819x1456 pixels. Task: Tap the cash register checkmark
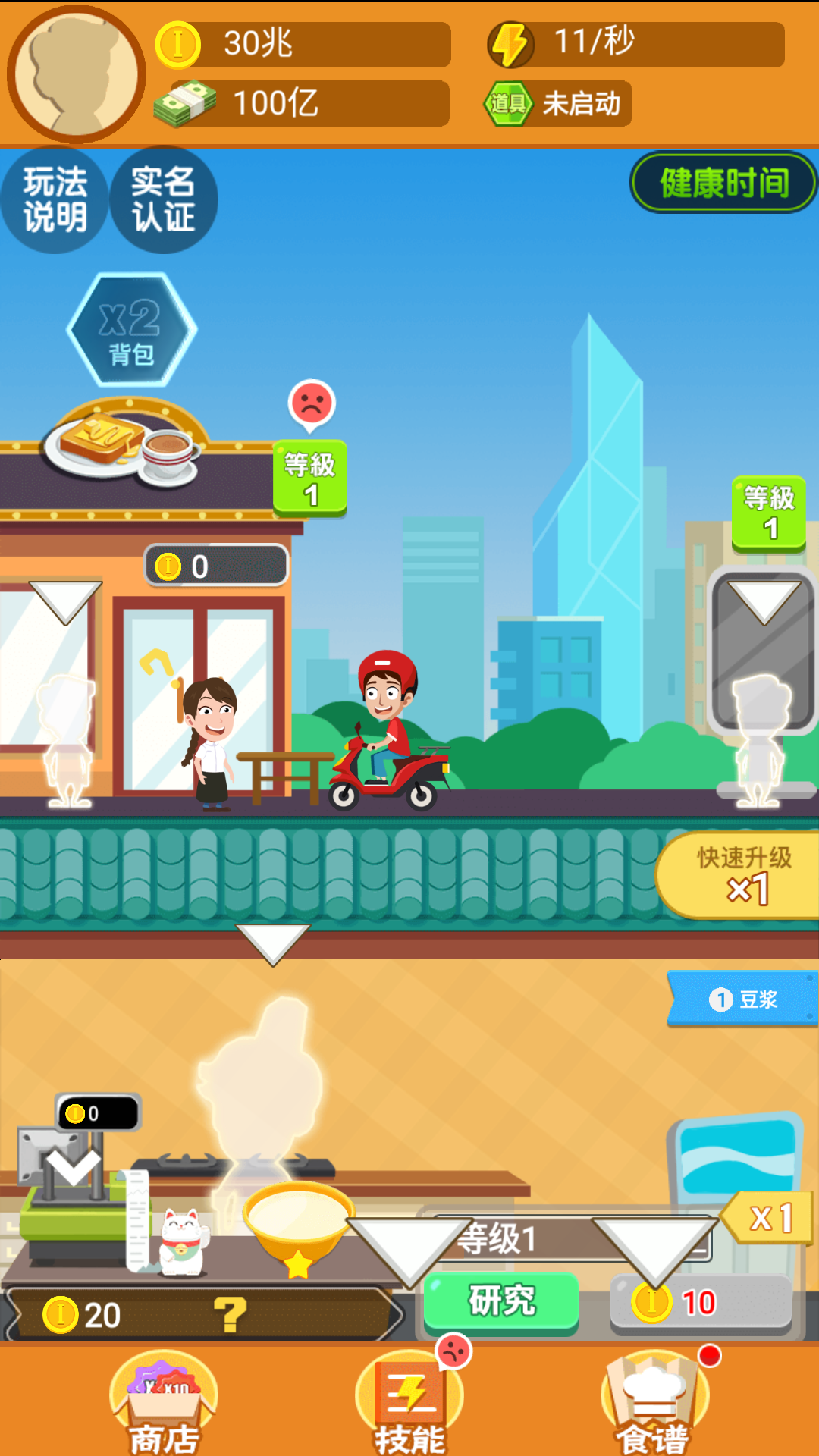click(71, 1167)
